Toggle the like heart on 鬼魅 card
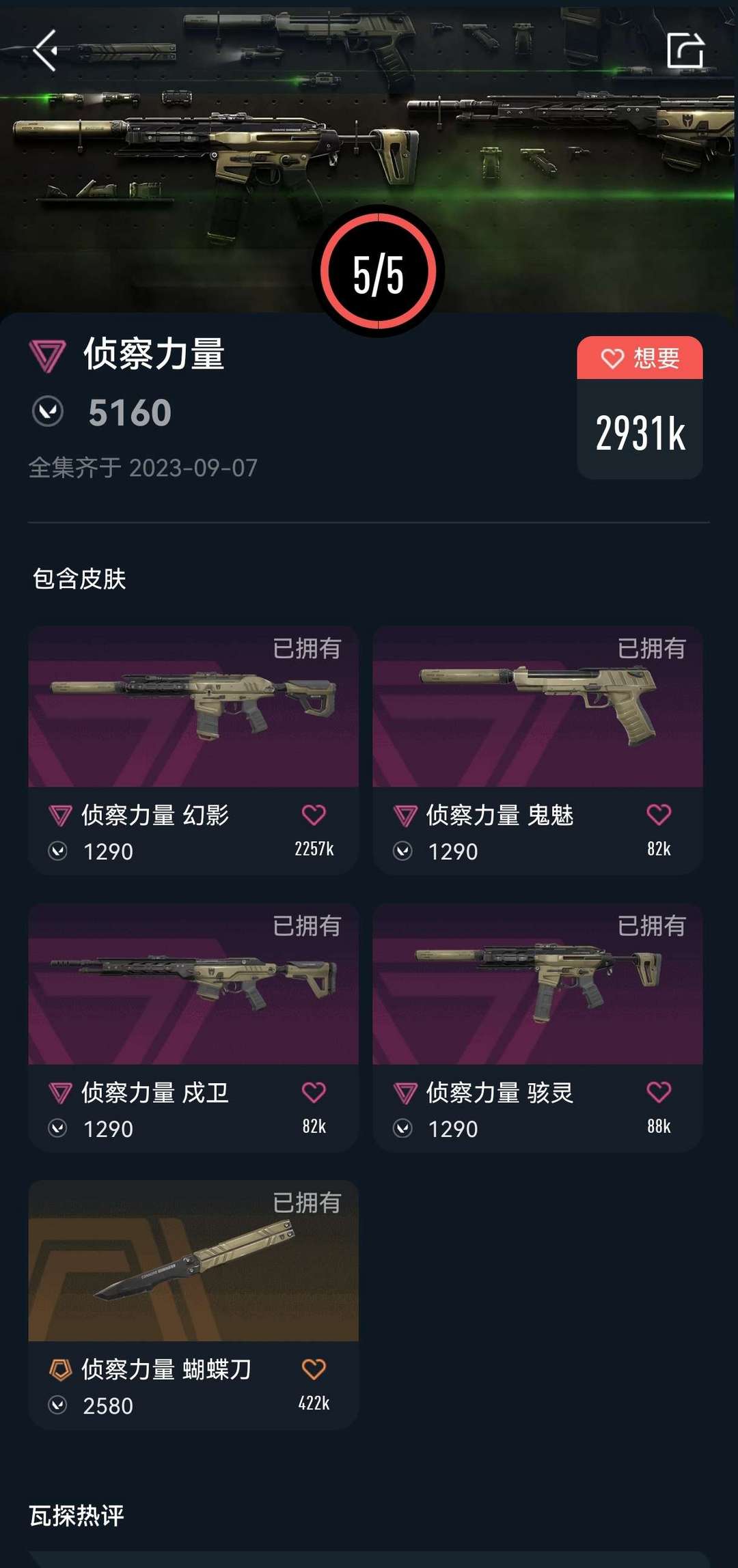This screenshot has width=738, height=1568. [659, 813]
